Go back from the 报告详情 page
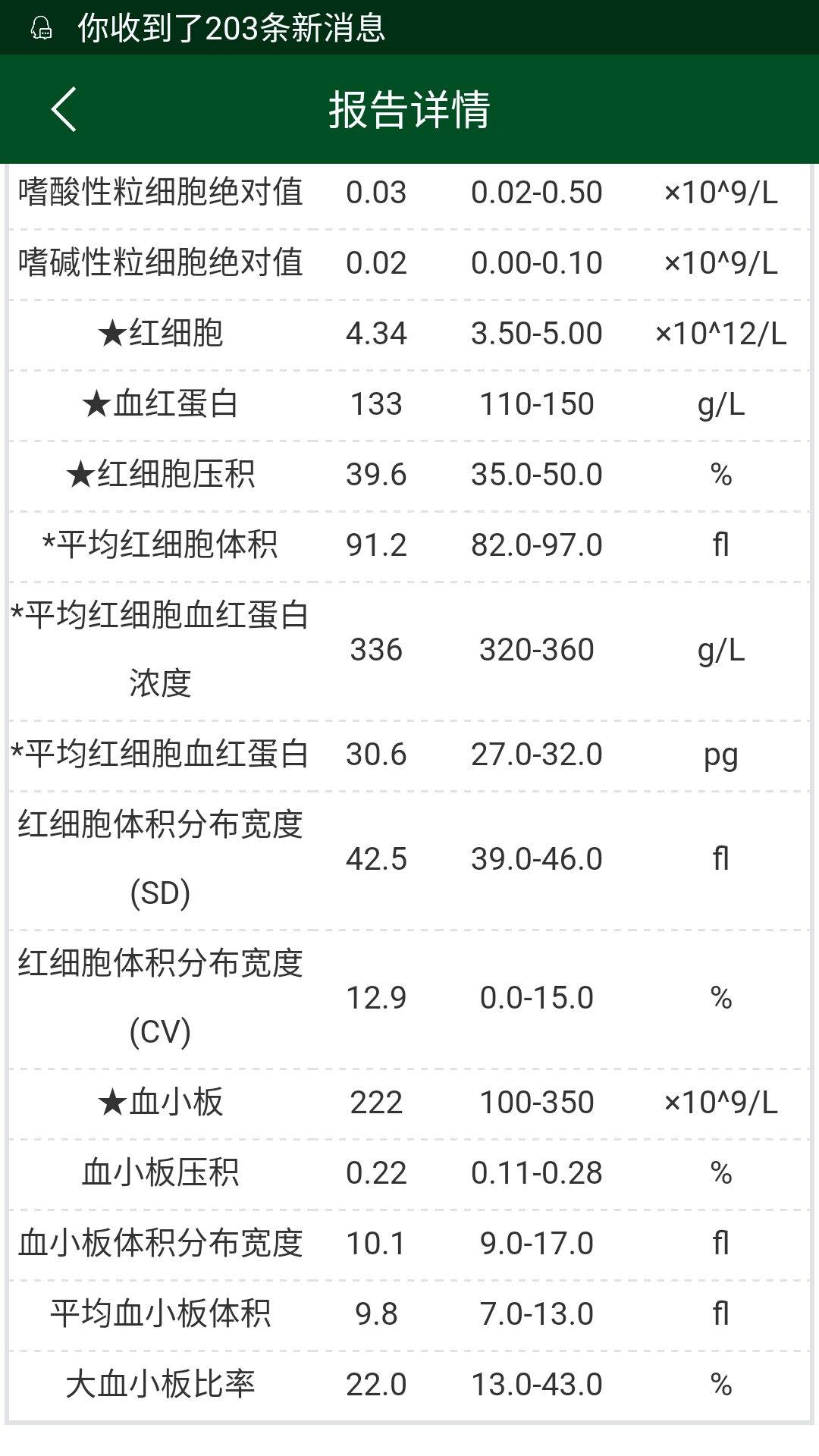 [x=64, y=109]
